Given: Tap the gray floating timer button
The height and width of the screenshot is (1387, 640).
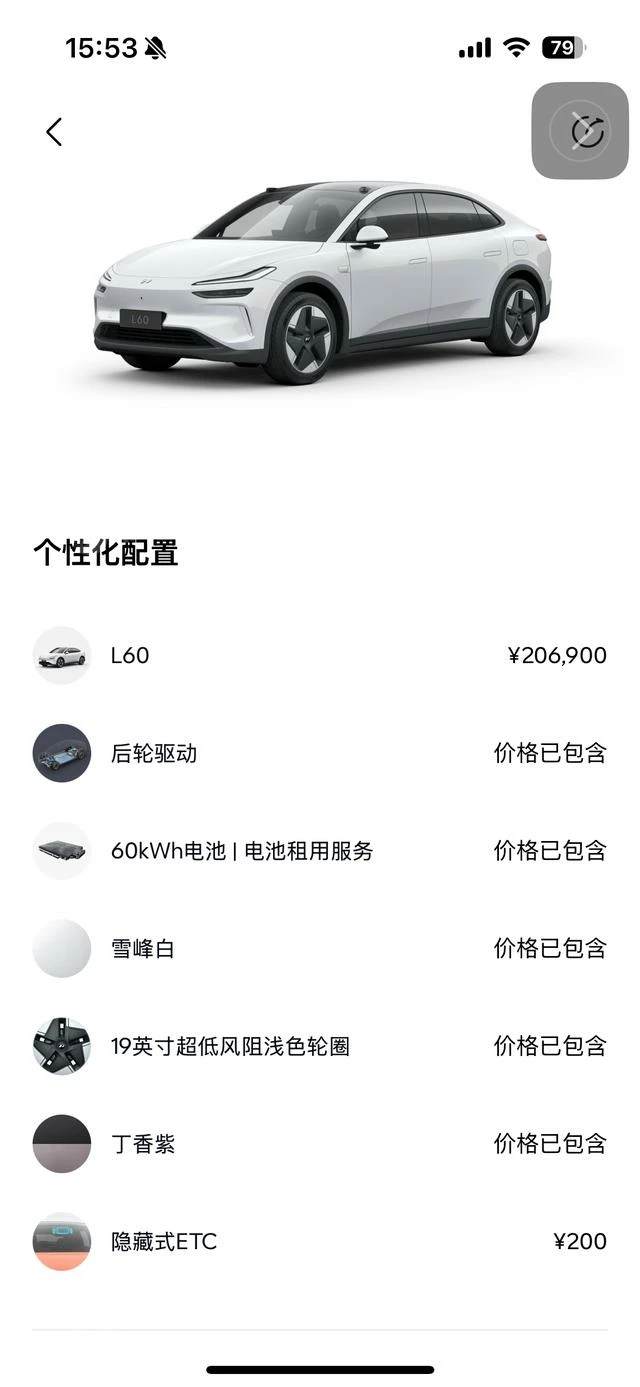Looking at the screenshot, I should (x=580, y=131).
